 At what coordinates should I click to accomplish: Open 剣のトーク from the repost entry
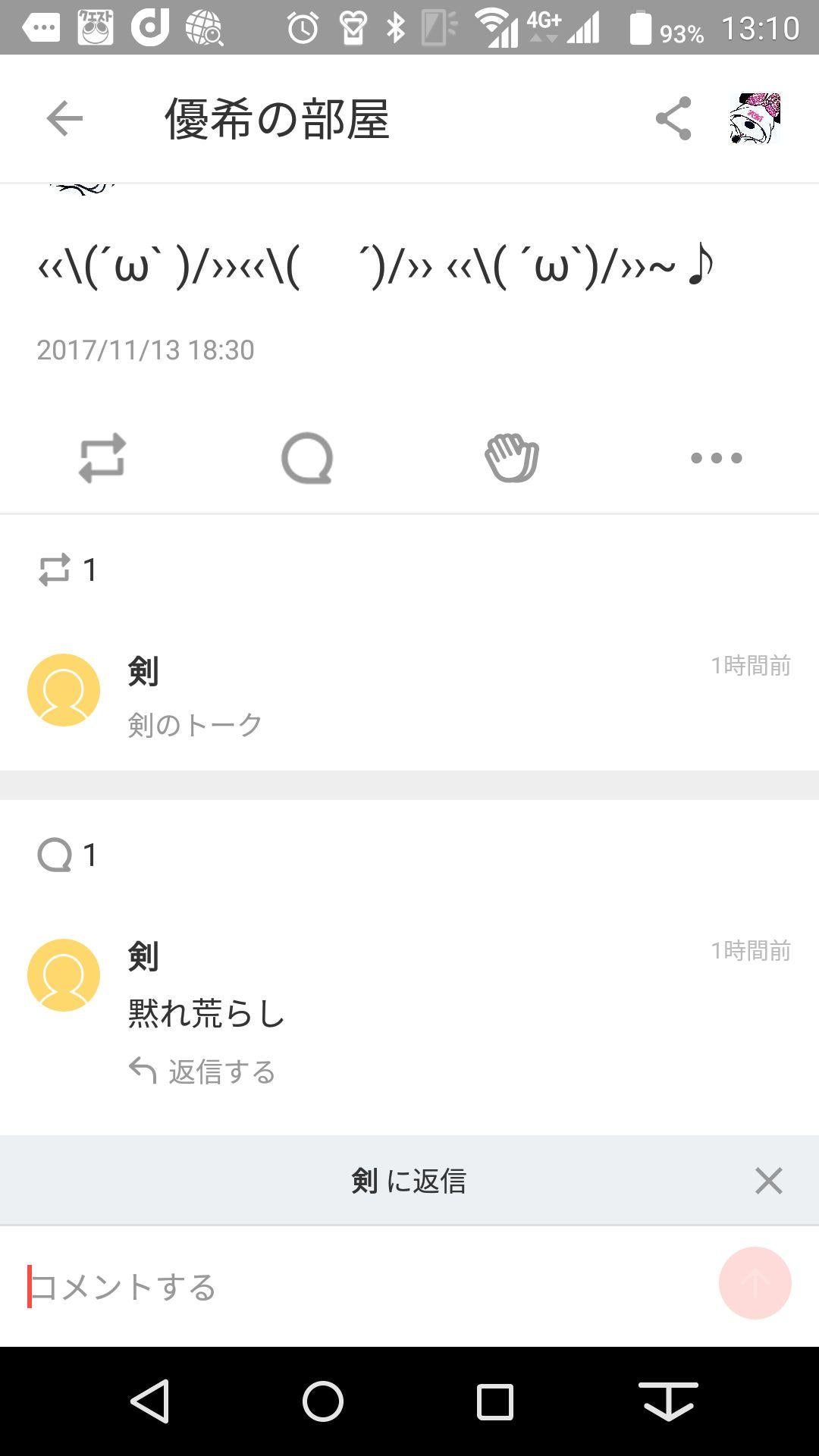193,723
